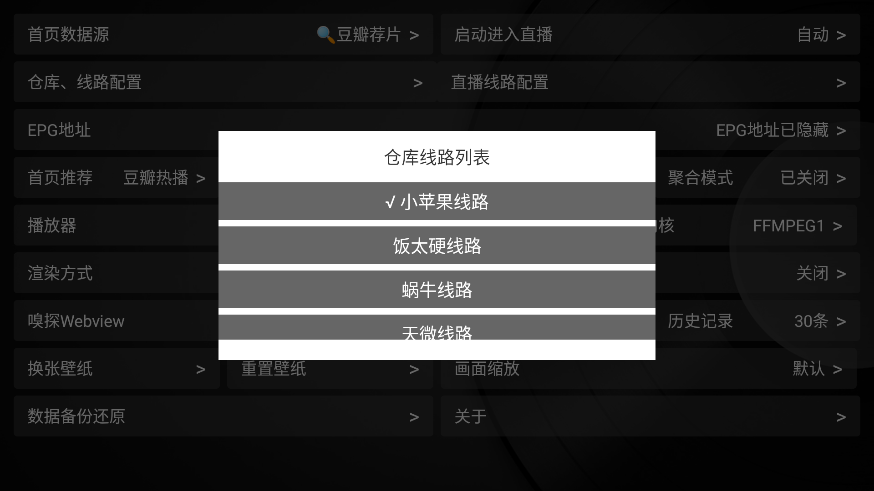The image size is (874, 491).
Task: Select the 小苹果线路 option
Action: click(x=437, y=202)
